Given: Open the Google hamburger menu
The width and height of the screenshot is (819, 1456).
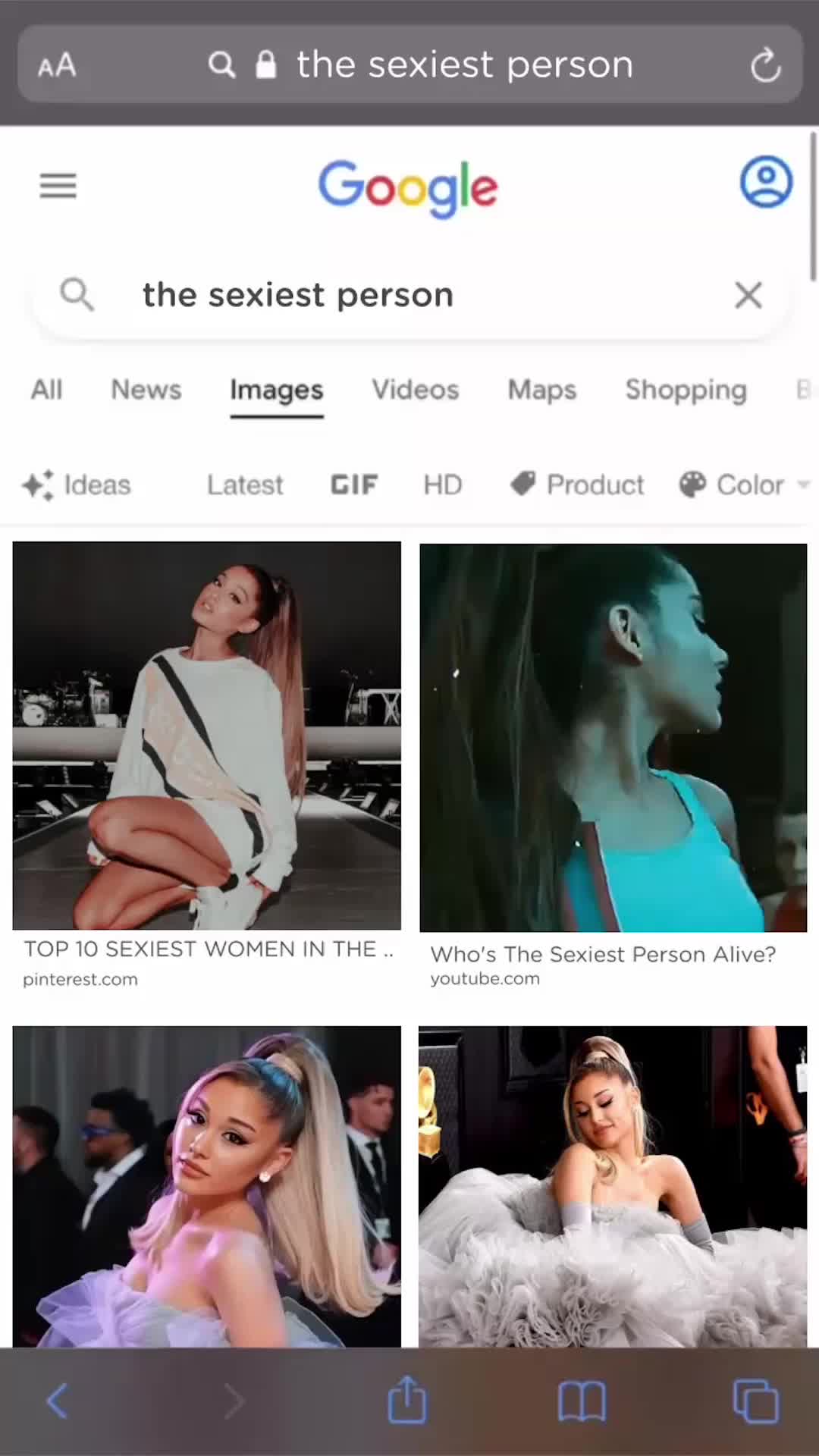Looking at the screenshot, I should tap(58, 186).
